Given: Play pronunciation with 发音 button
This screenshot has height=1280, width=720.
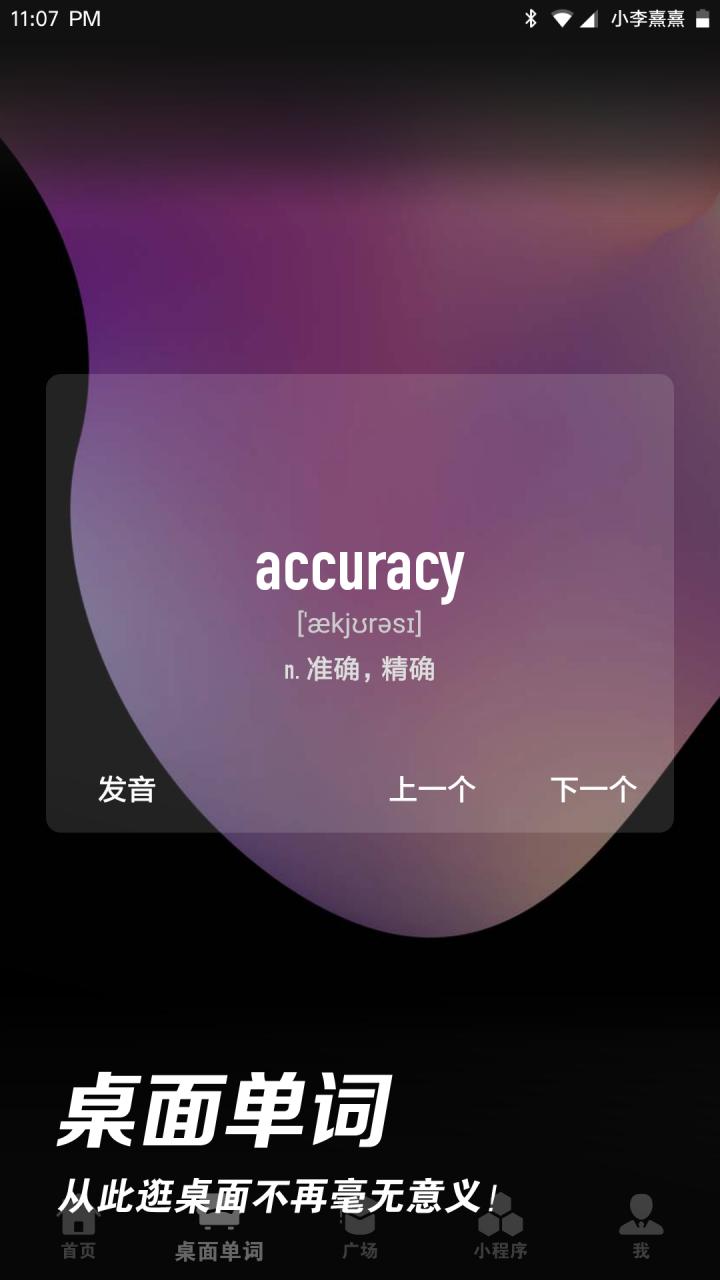Looking at the screenshot, I should [x=127, y=789].
